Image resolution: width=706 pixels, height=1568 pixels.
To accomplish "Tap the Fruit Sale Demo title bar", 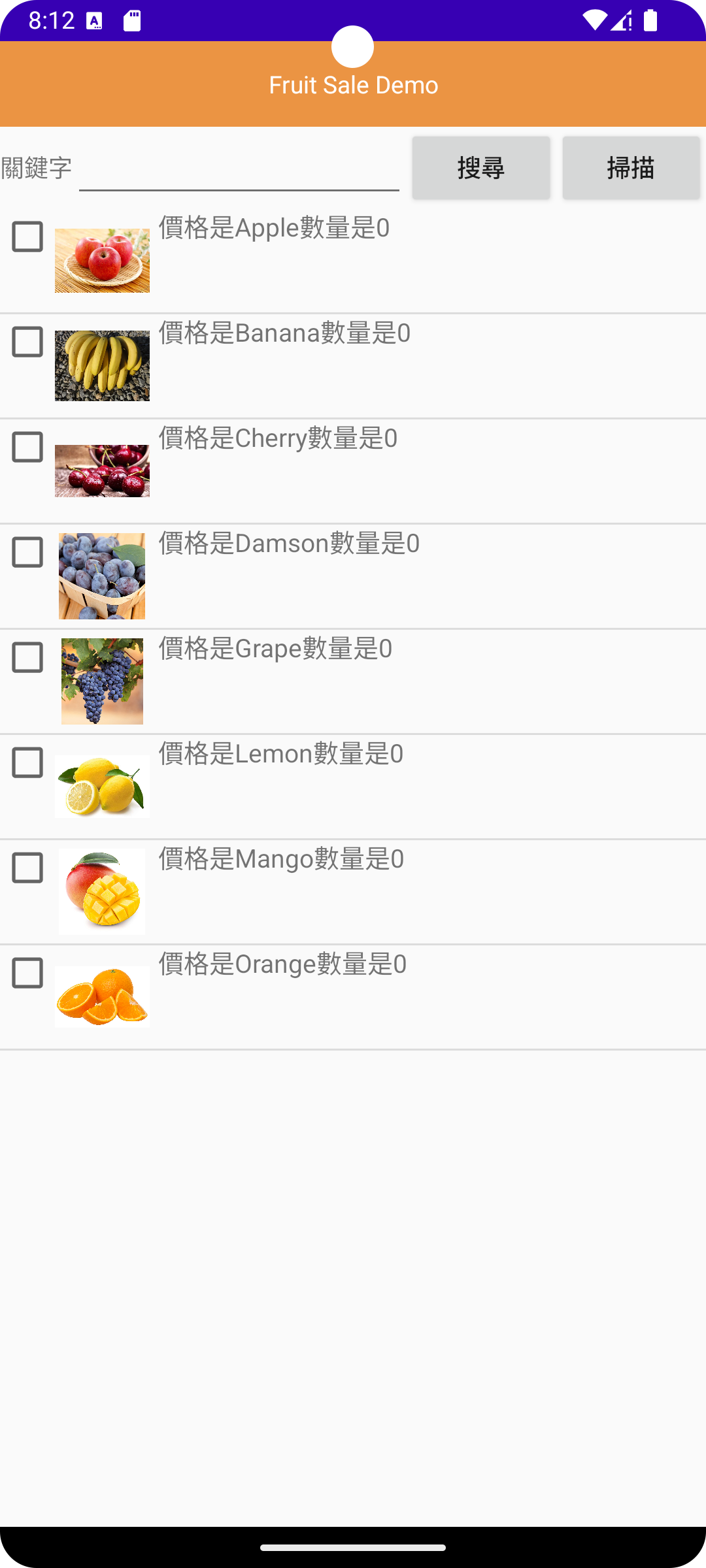I will pyautogui.click(x=353, y=84).
